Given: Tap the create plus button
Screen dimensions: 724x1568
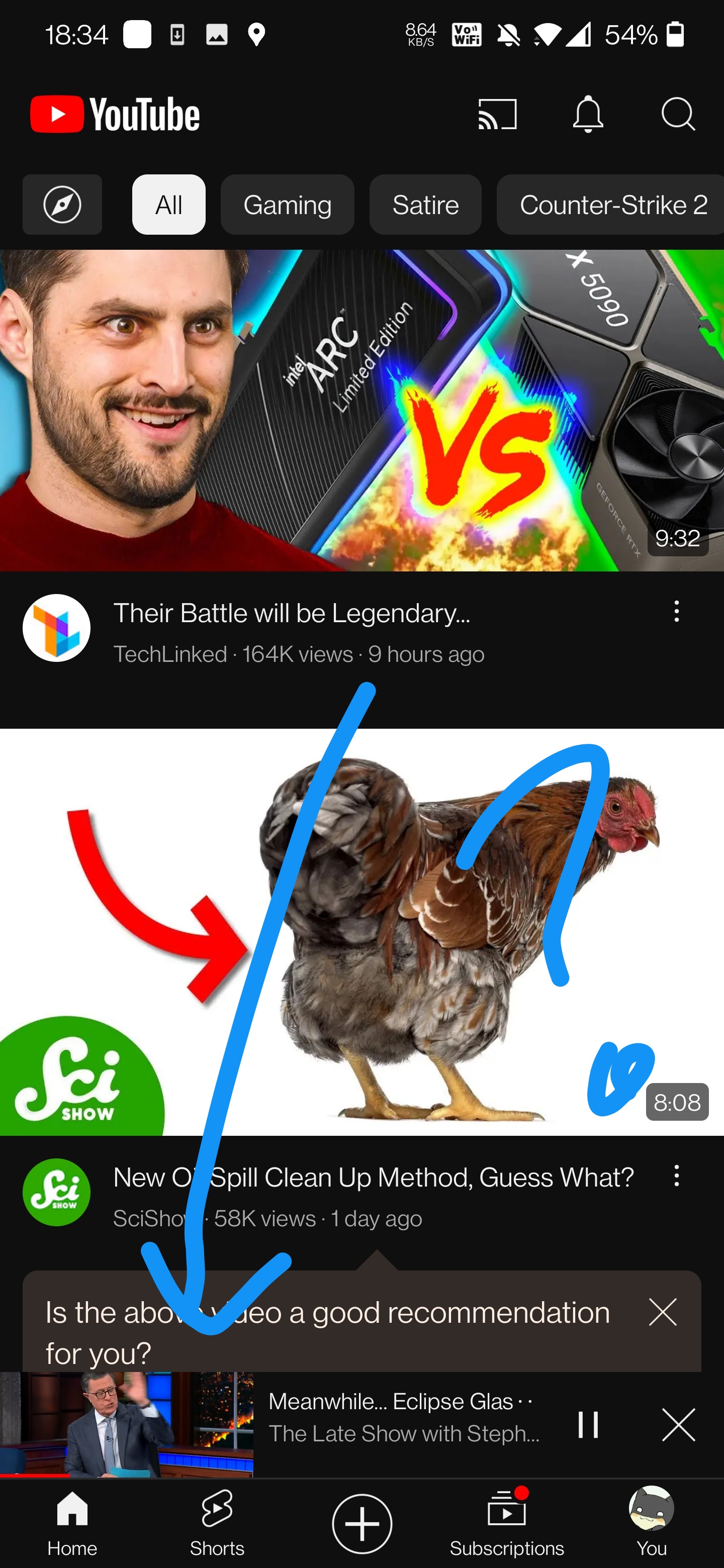Looking at the screenshot, I should pos(361,1524).
